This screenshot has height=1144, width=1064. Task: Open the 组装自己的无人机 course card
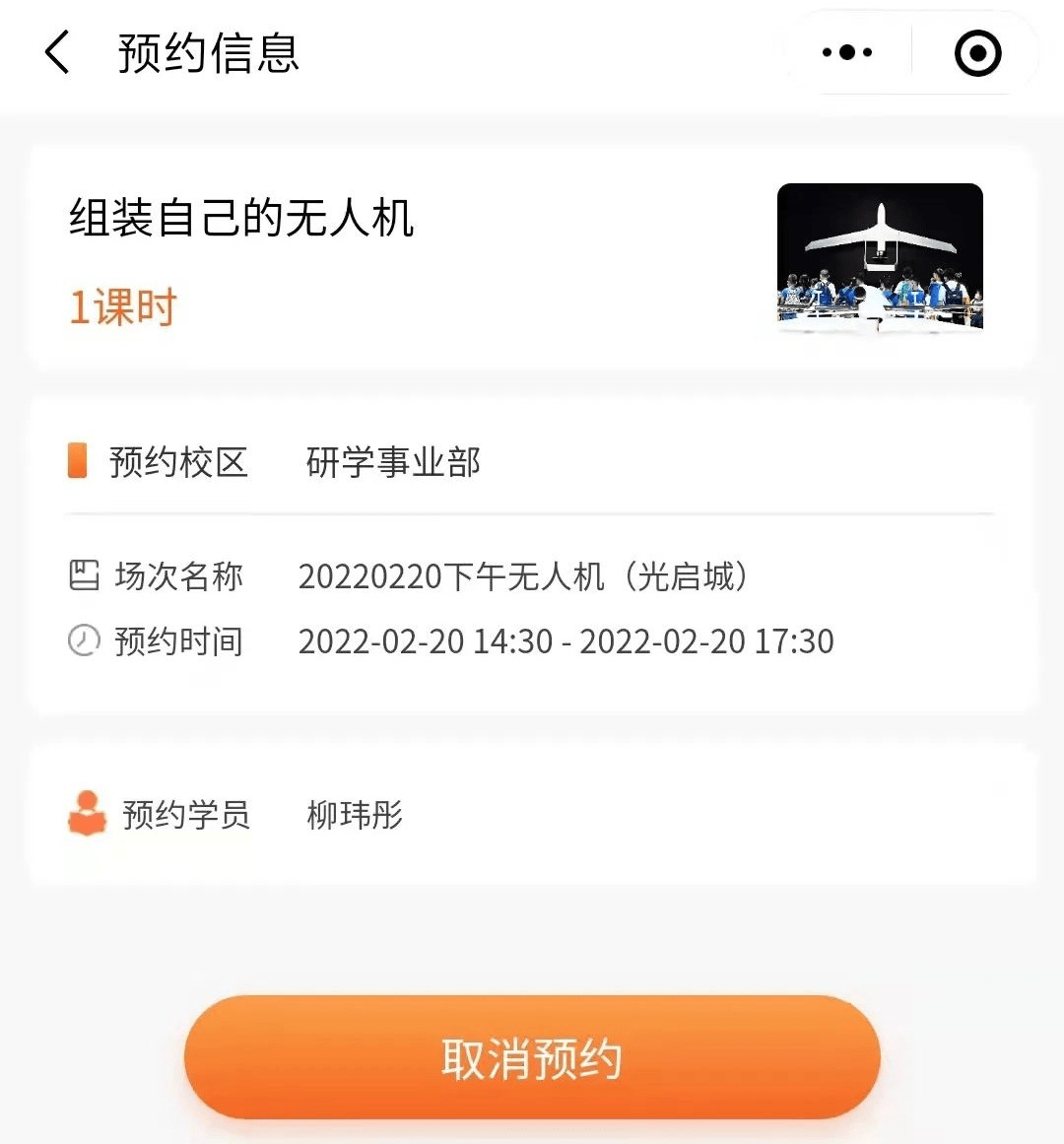tap(532, 258)
